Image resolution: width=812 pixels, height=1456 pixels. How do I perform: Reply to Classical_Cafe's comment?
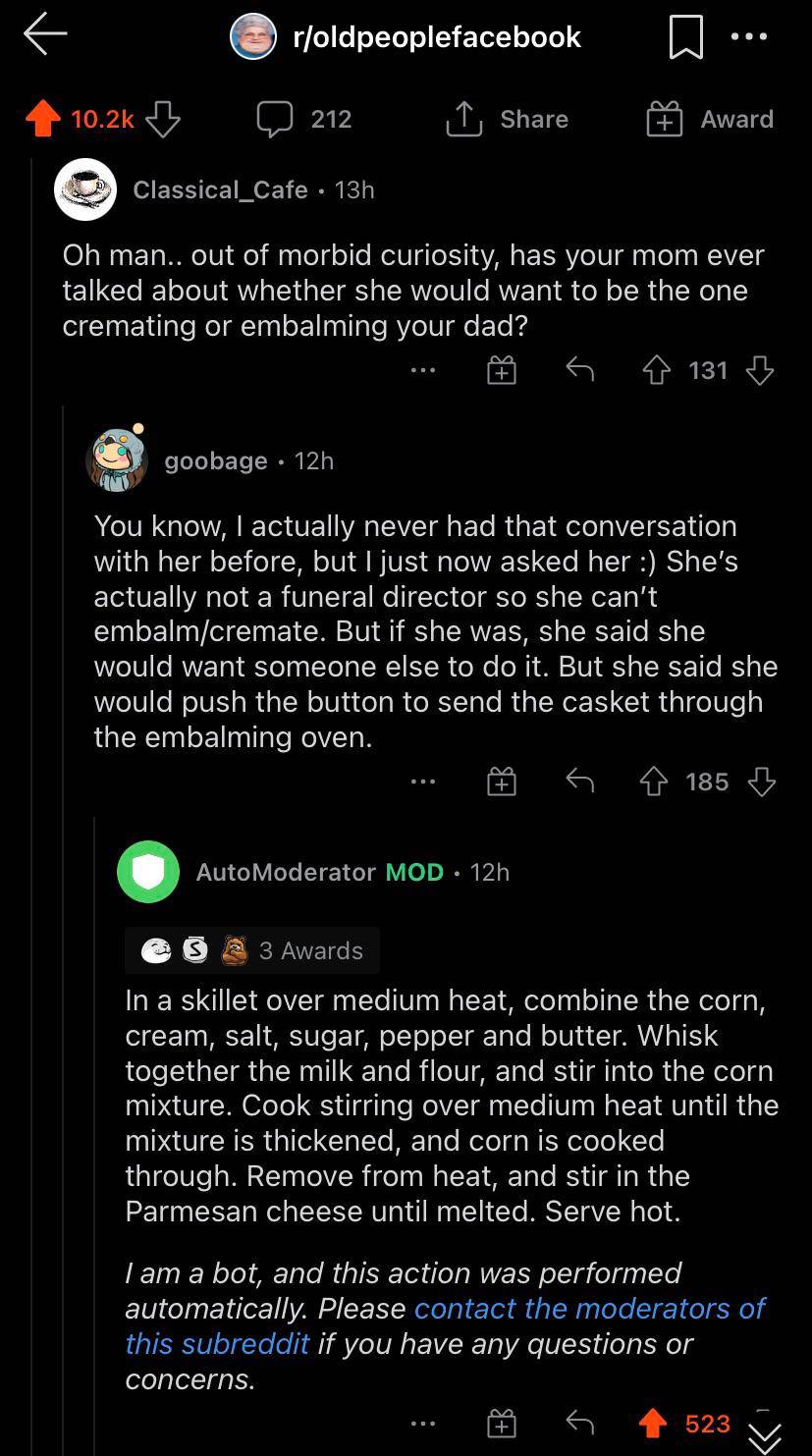[579, 370]
